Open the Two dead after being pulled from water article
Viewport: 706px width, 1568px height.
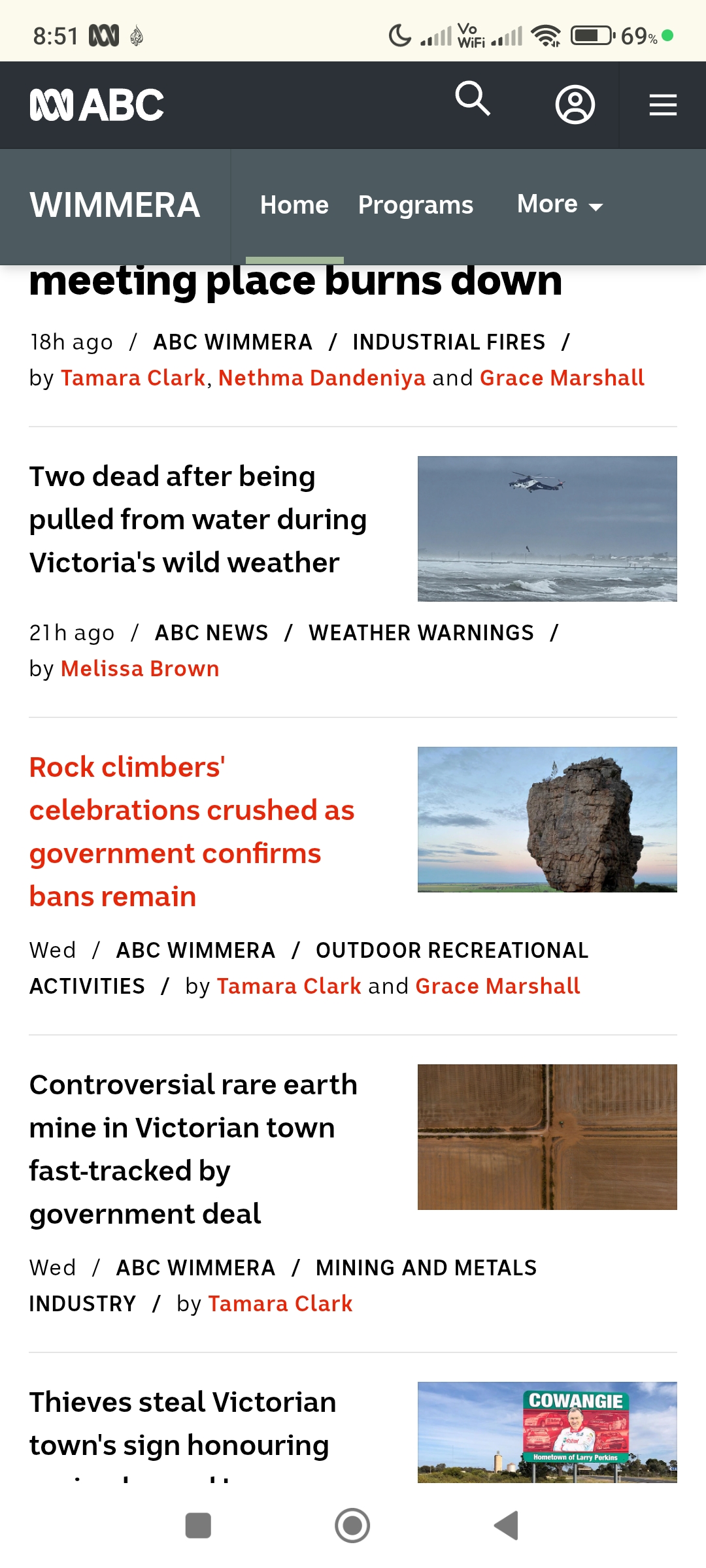point(197,519)
